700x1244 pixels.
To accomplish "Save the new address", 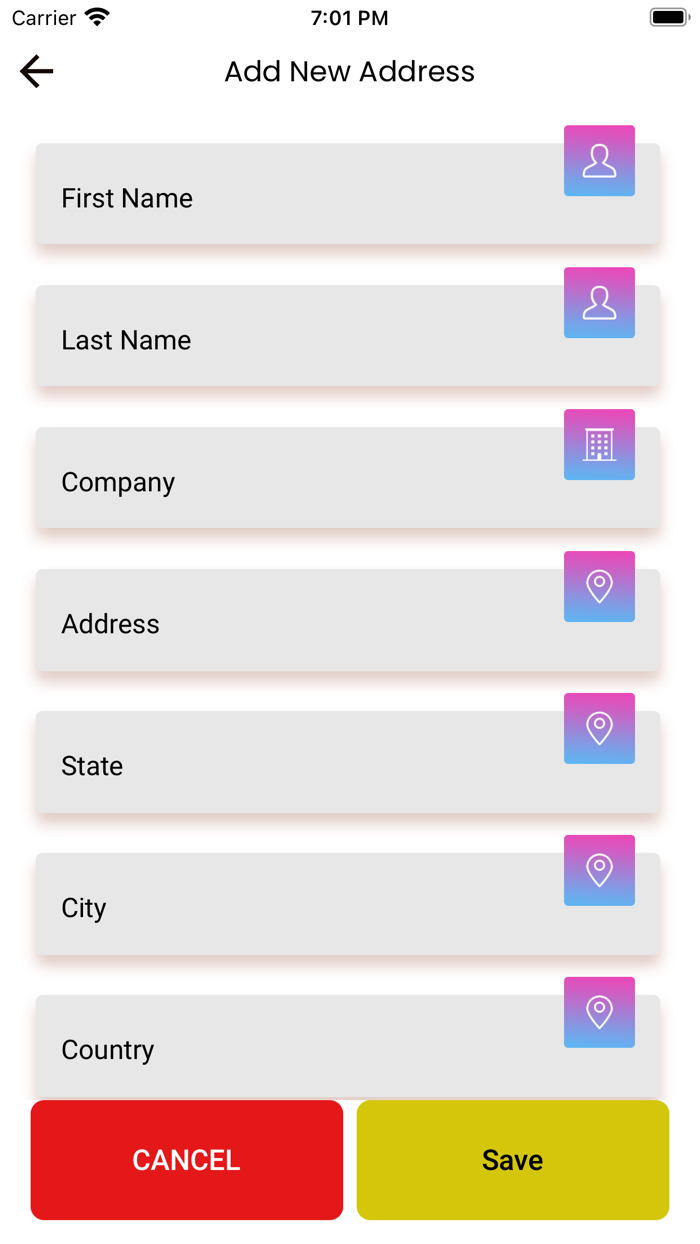I will pyautogui.click(x=513, y=1160).
